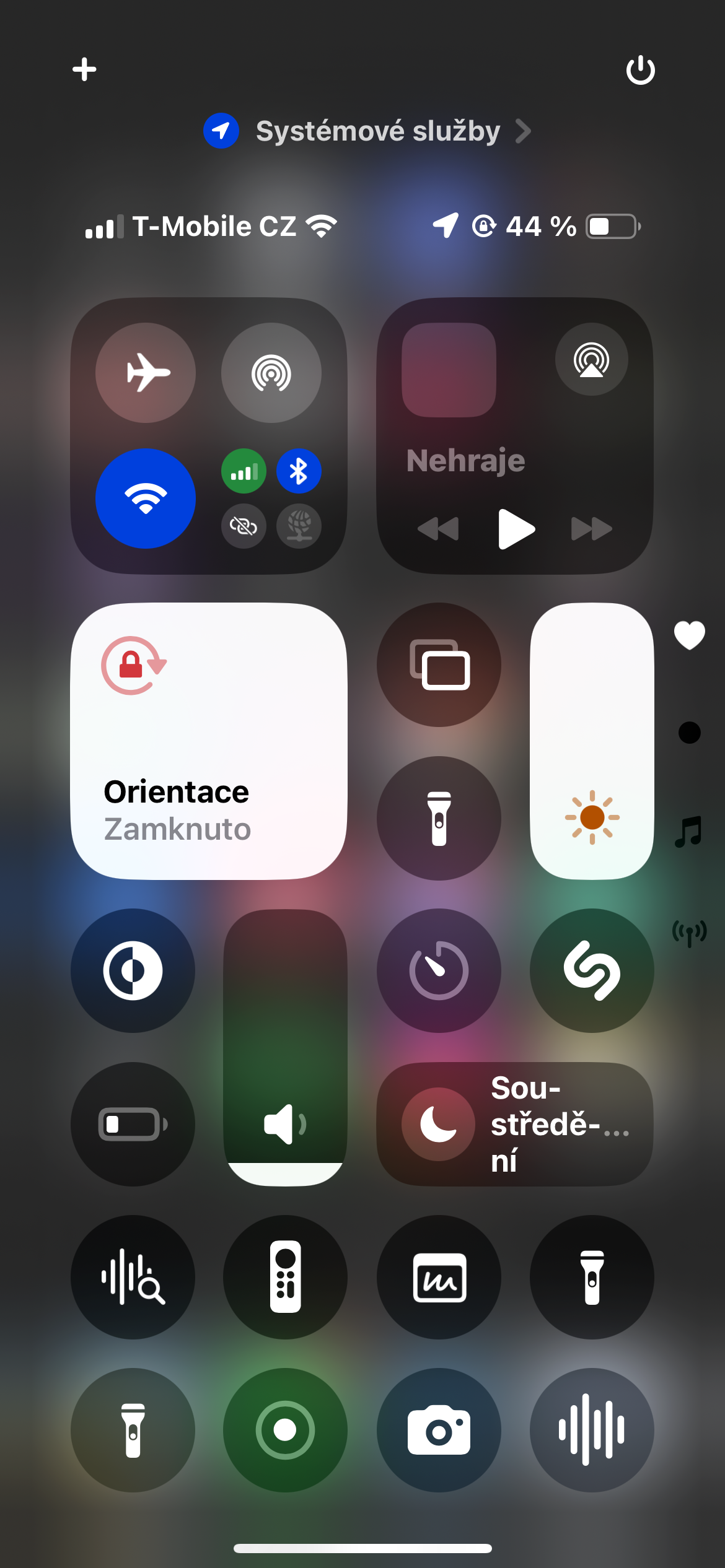This screenshot has height=1568, width=725.
Task: Disable Bluetooth
Action: point(299,471)
